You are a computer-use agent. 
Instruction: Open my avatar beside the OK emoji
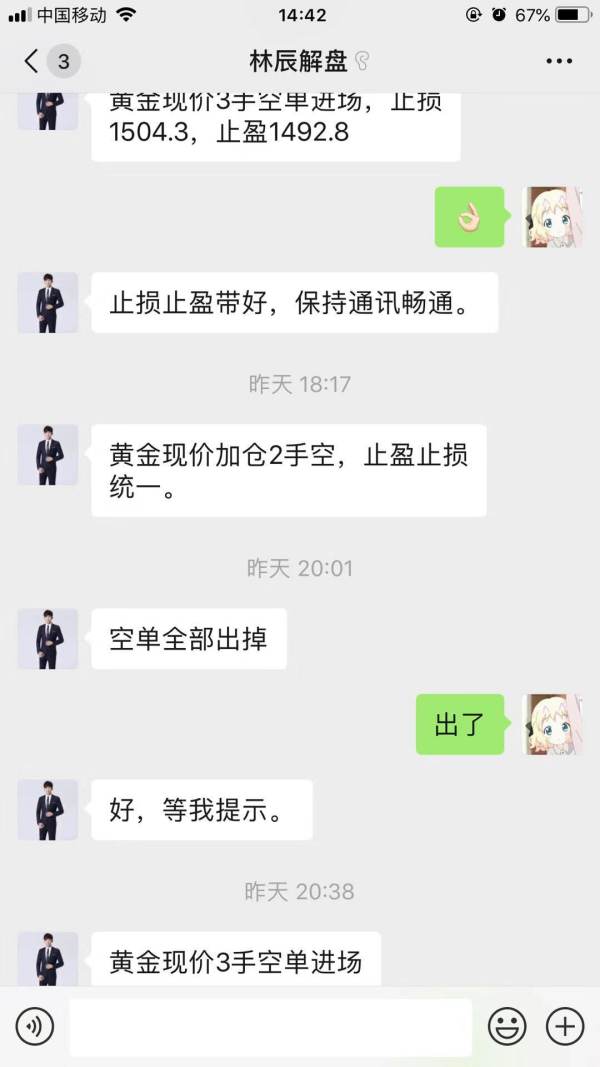(x=553, y=217)
